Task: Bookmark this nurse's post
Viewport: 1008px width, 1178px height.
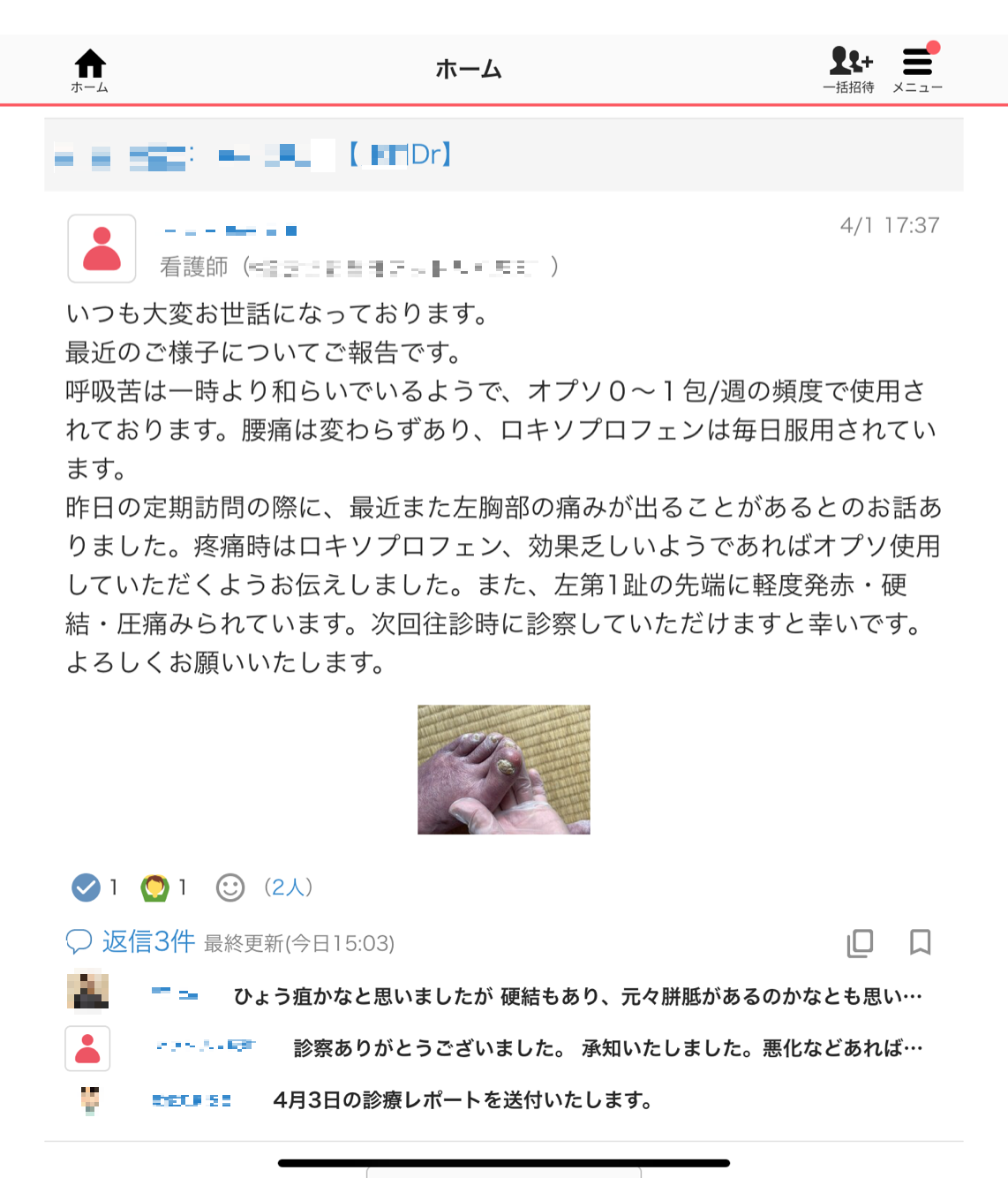Action: (x=920, y=942)
